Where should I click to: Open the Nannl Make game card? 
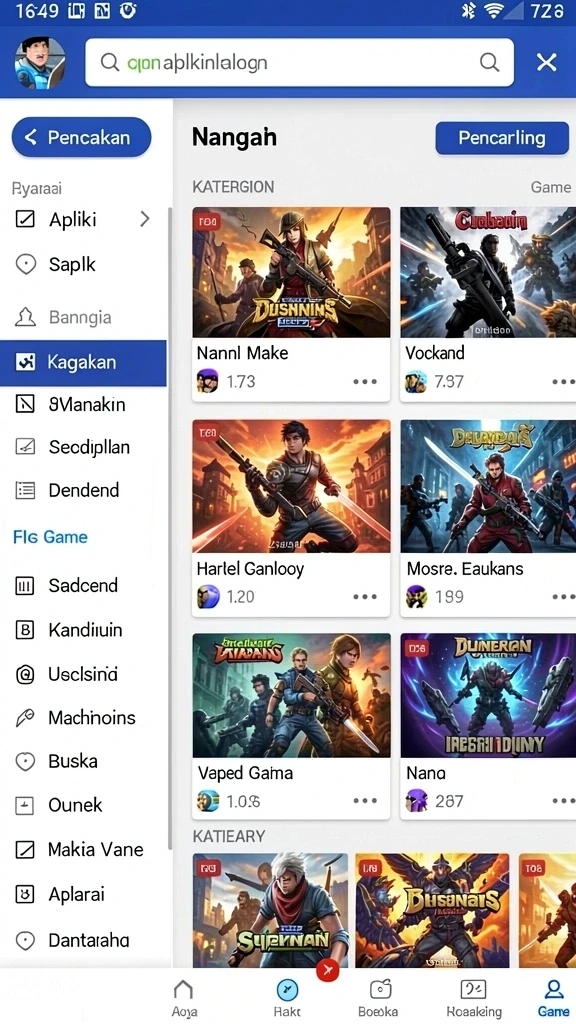291,304
